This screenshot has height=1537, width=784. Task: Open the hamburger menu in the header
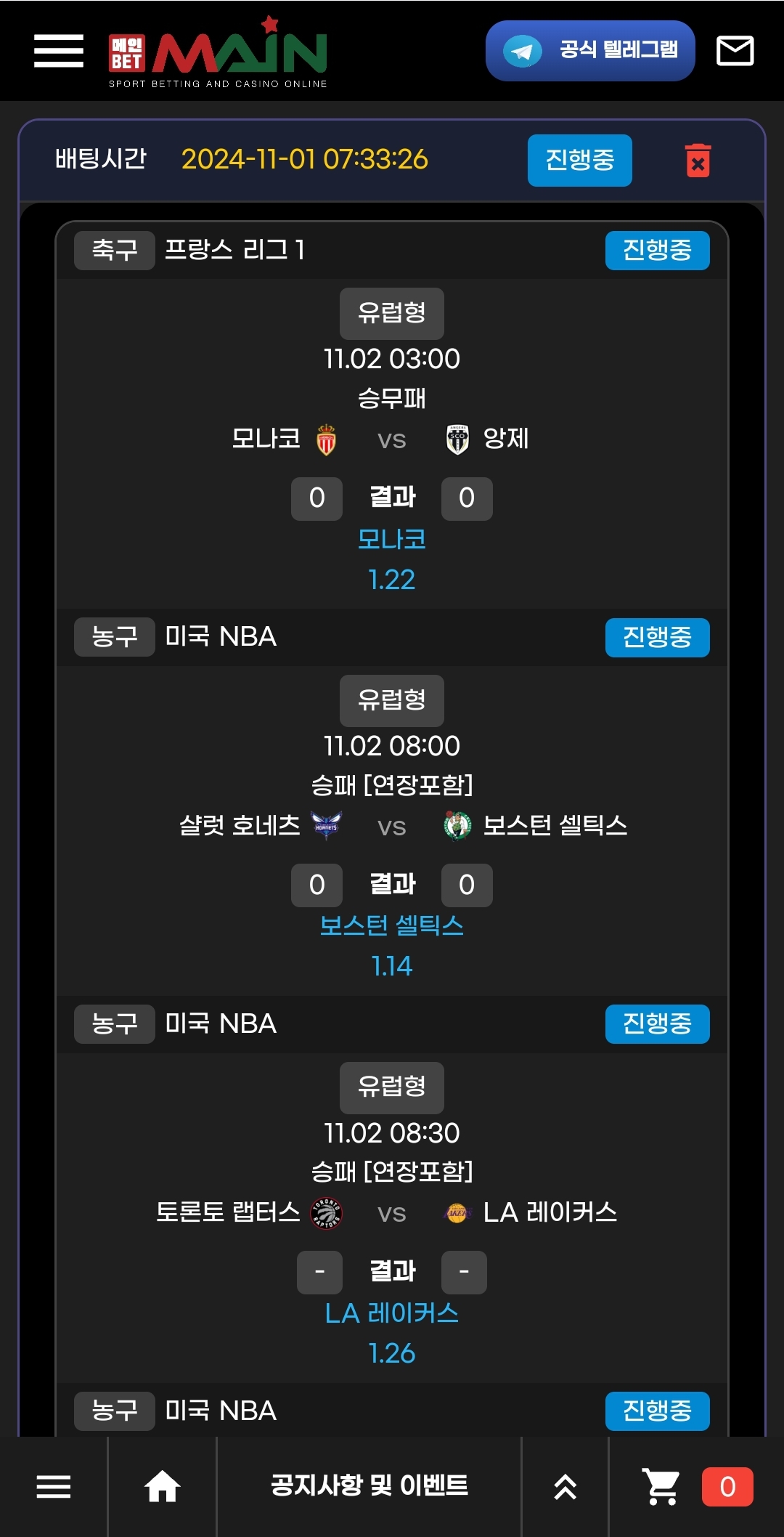[58, 51]
